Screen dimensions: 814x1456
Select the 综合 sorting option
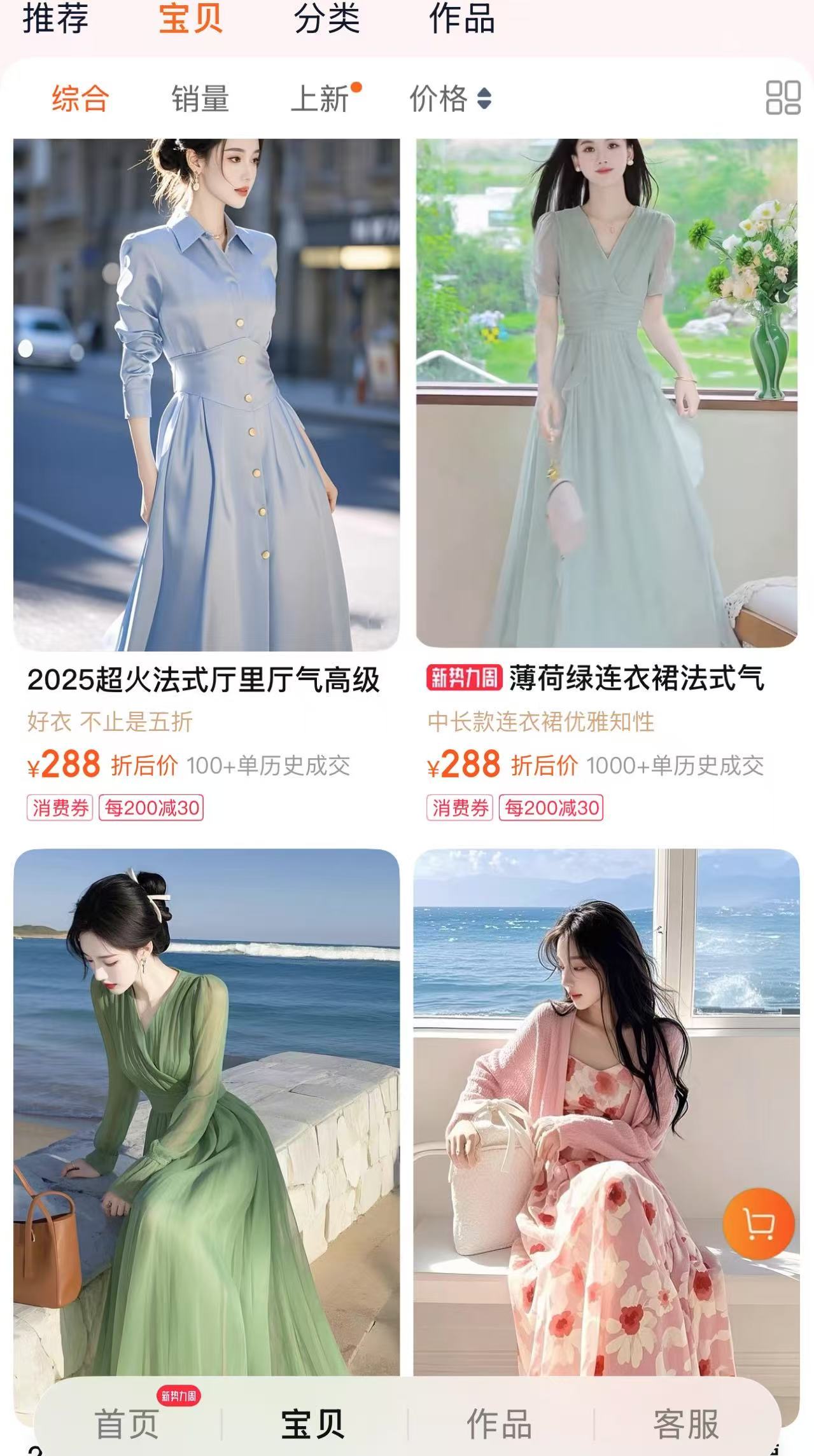80,99
